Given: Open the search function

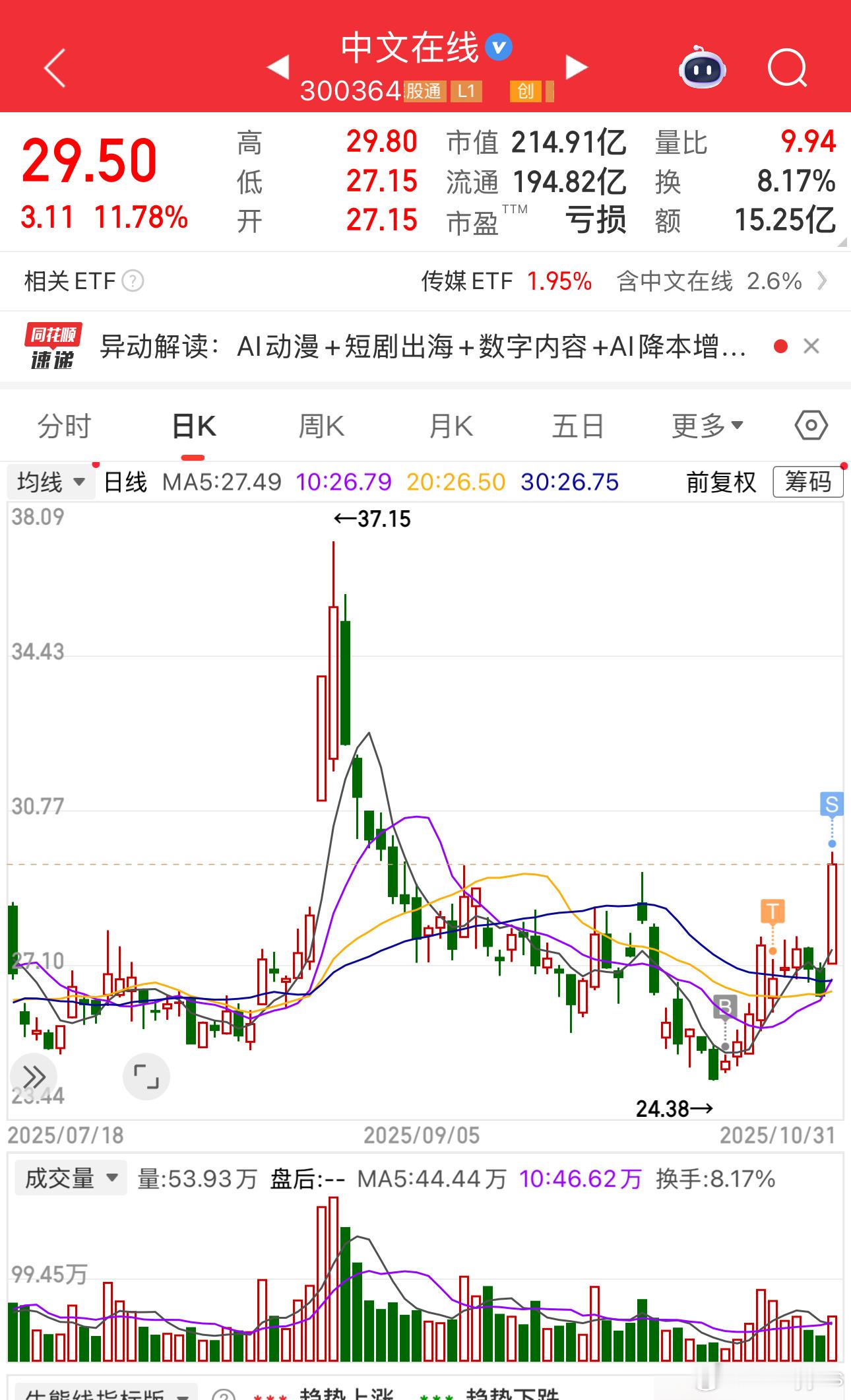Looking at the screenshot, I should (x=788, y=68).
